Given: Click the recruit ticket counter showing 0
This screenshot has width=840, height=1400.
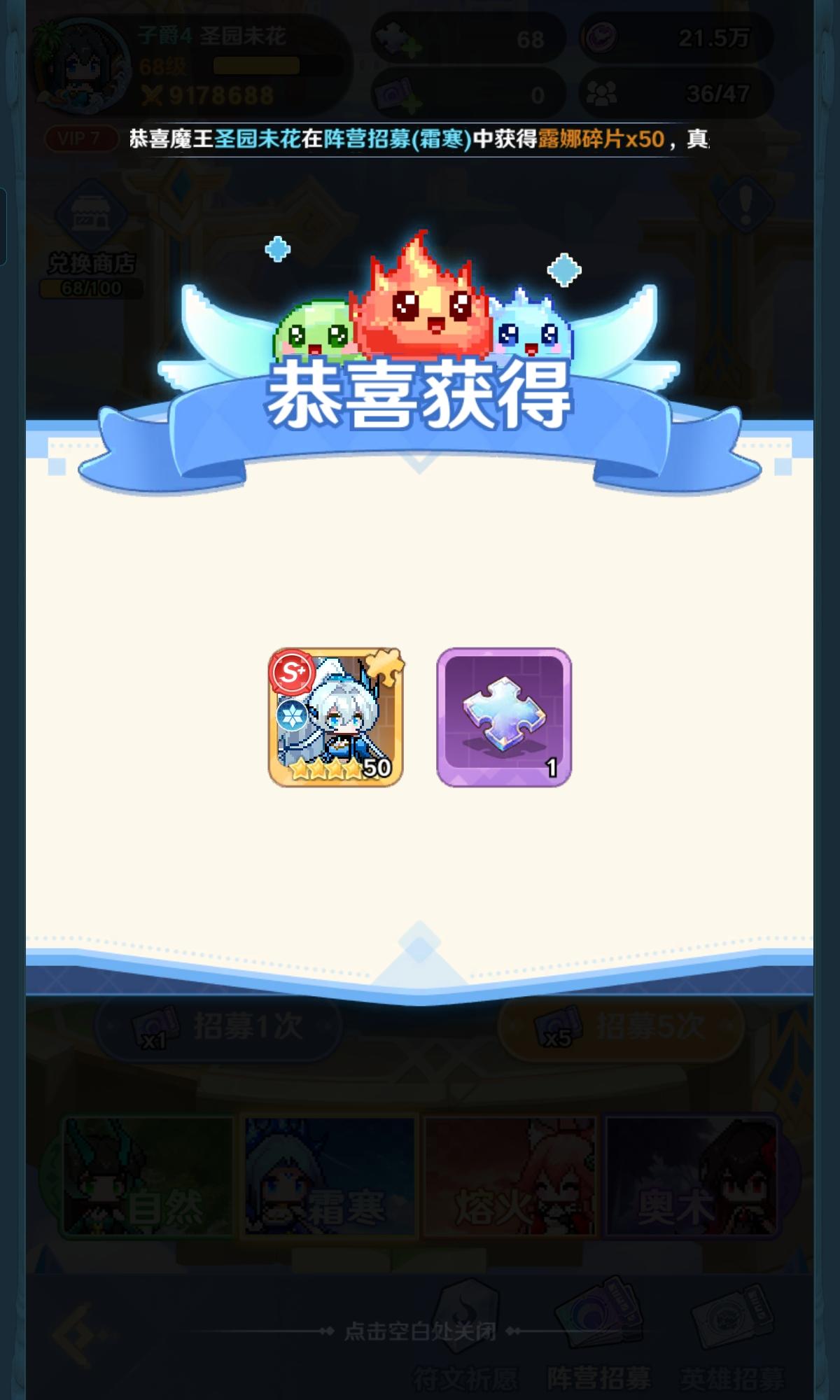Looking at the screenshot, I should point(465,93).
